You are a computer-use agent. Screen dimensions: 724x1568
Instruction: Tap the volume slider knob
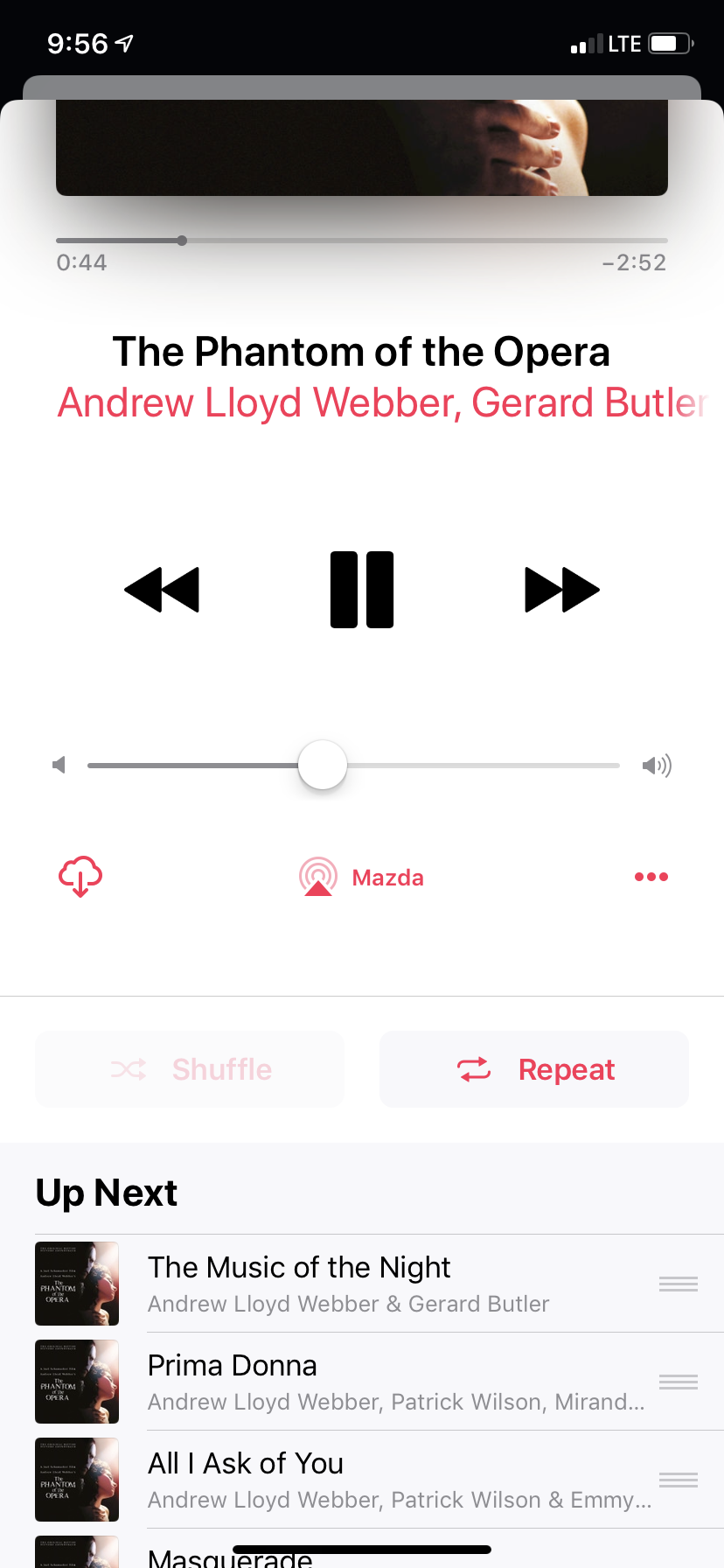click(323, 765)
